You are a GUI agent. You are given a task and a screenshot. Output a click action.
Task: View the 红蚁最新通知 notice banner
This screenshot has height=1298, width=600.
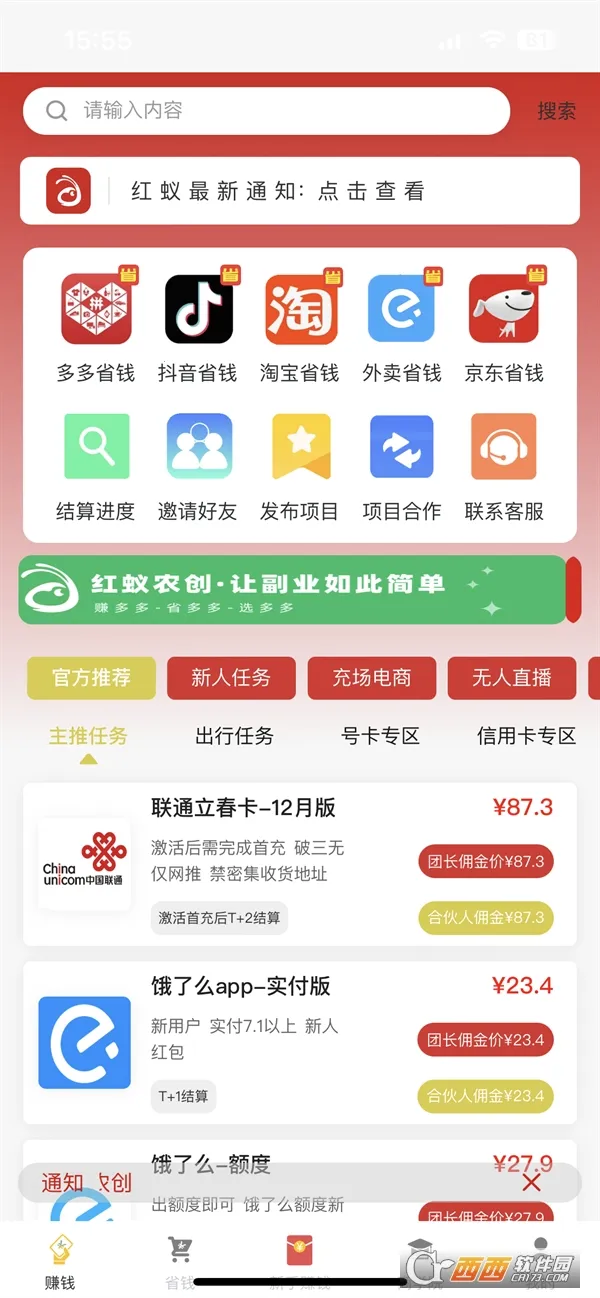(300, 191)
